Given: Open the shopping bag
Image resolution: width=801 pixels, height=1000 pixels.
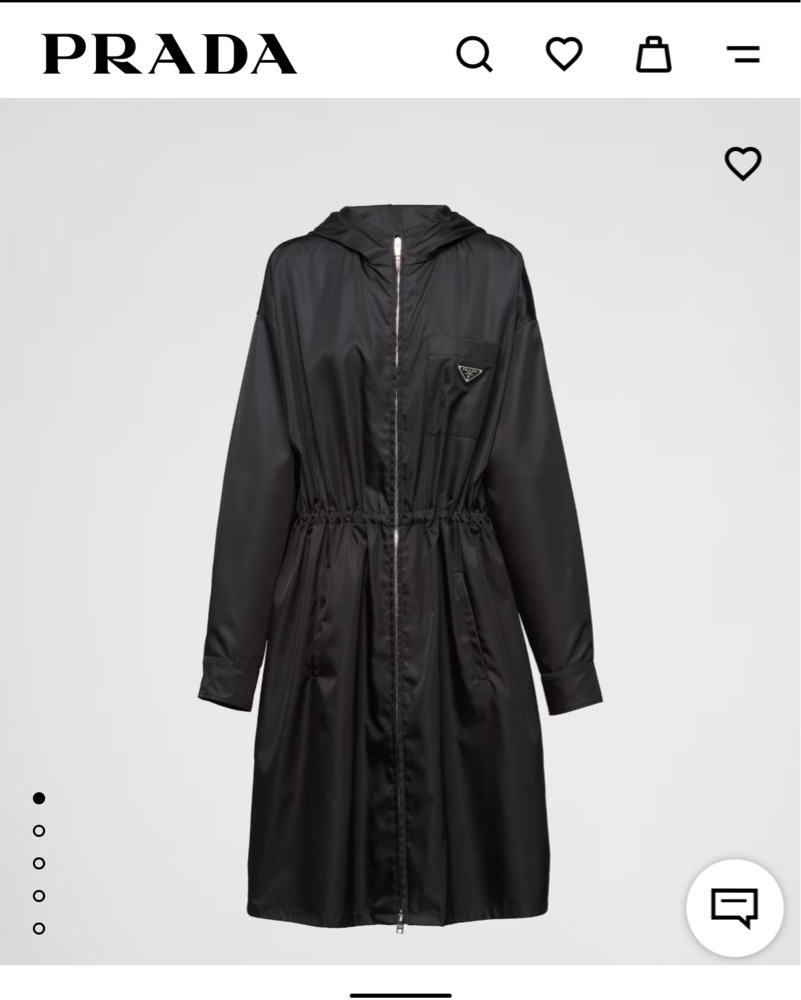Looking at the screenshot, I should click(x=653, y=54).
